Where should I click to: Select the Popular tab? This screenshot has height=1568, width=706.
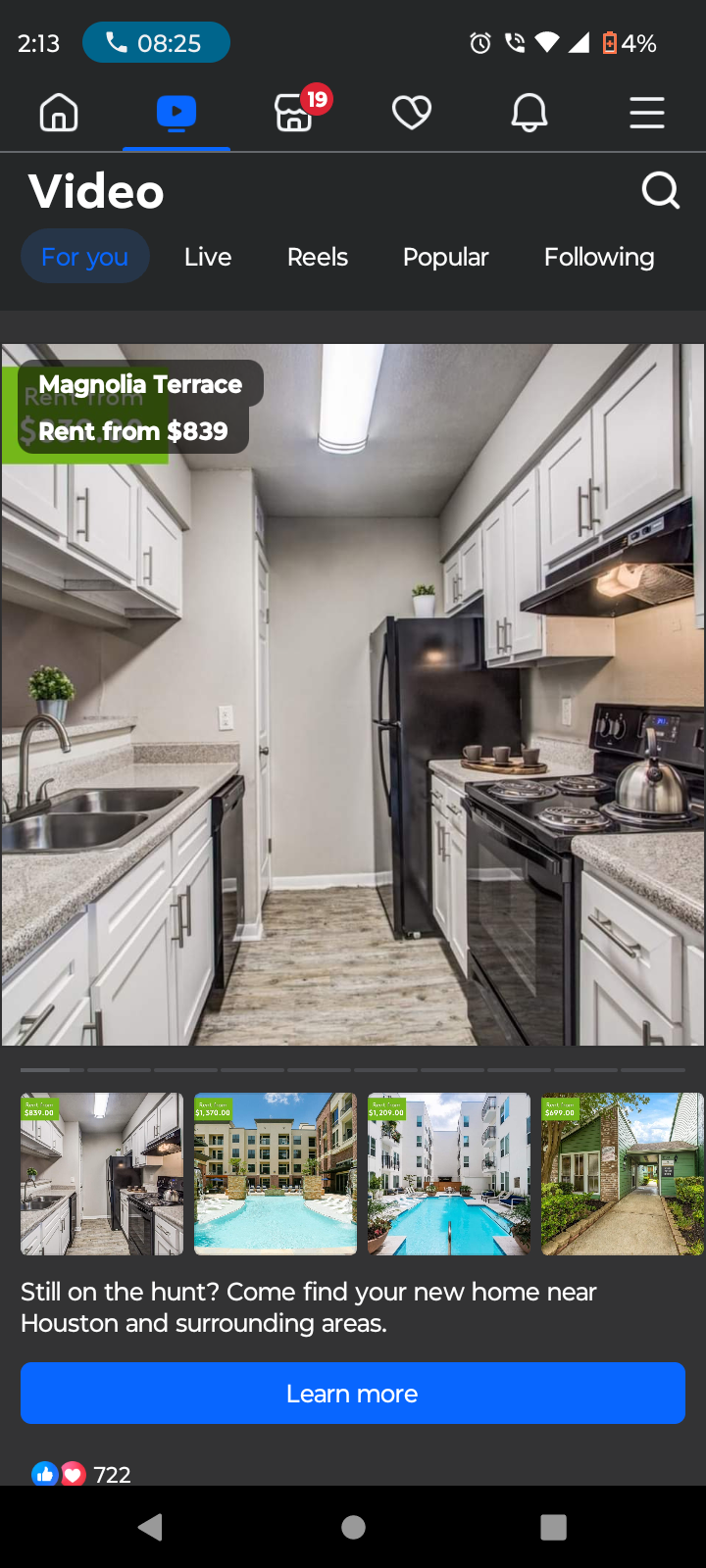tap(445, 257)
